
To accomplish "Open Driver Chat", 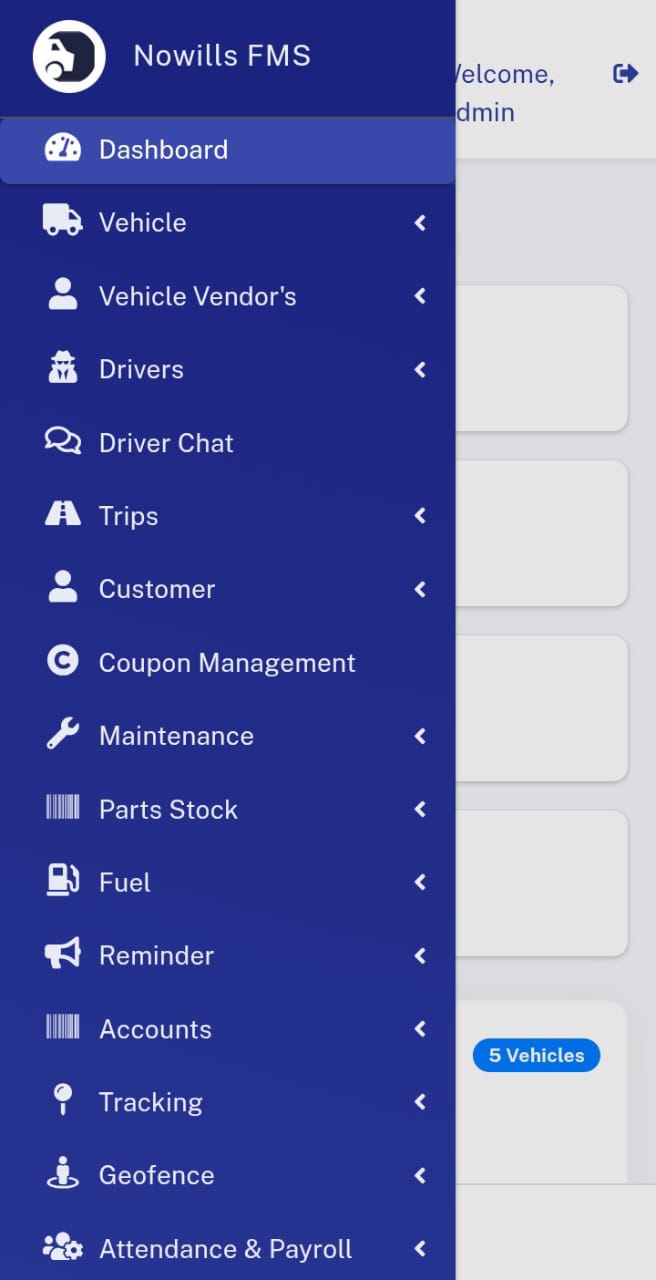I will [166, 443].
